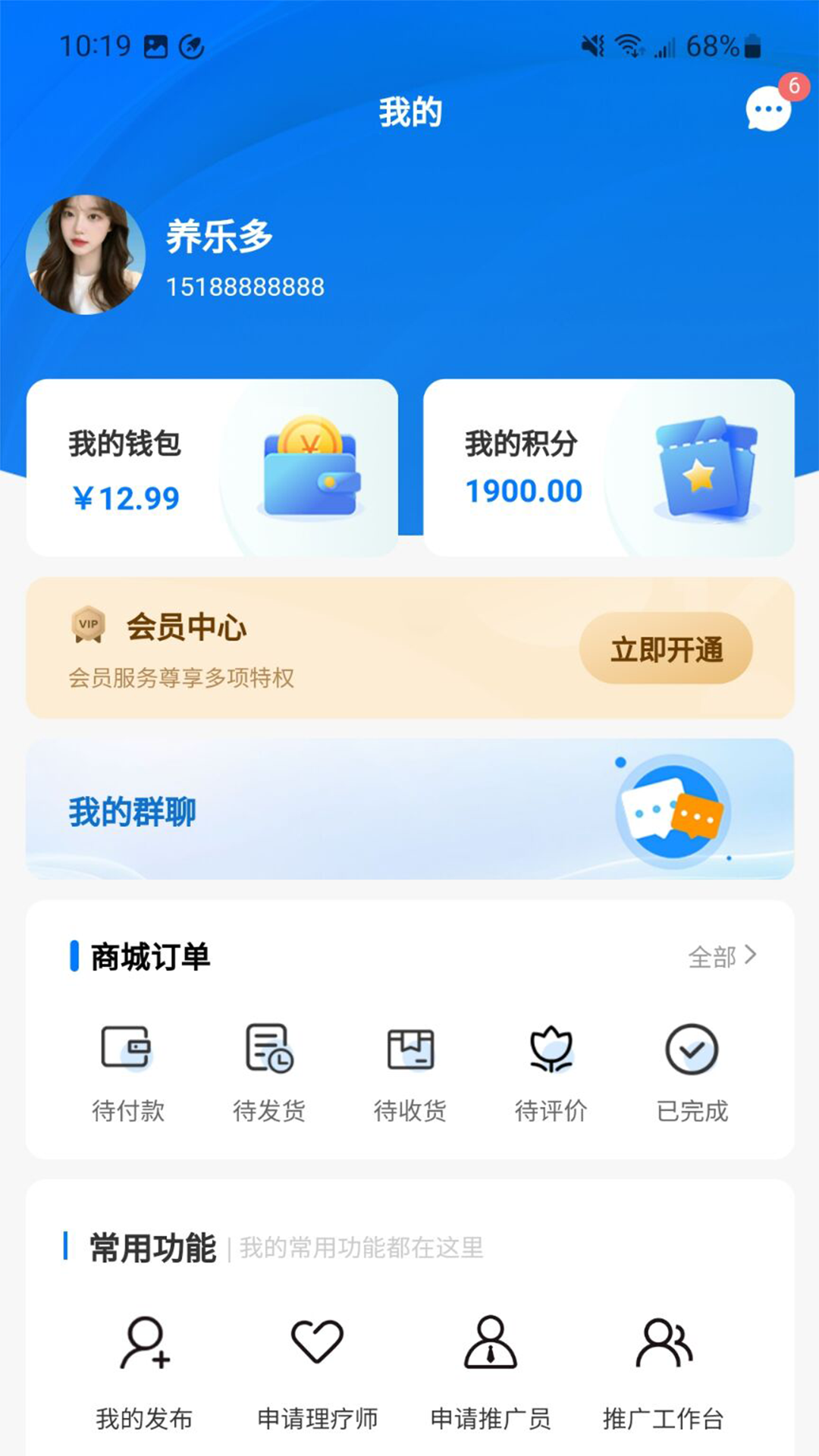Open the messages icon with badge 6
819x1456 pixels.
point(767,109)
